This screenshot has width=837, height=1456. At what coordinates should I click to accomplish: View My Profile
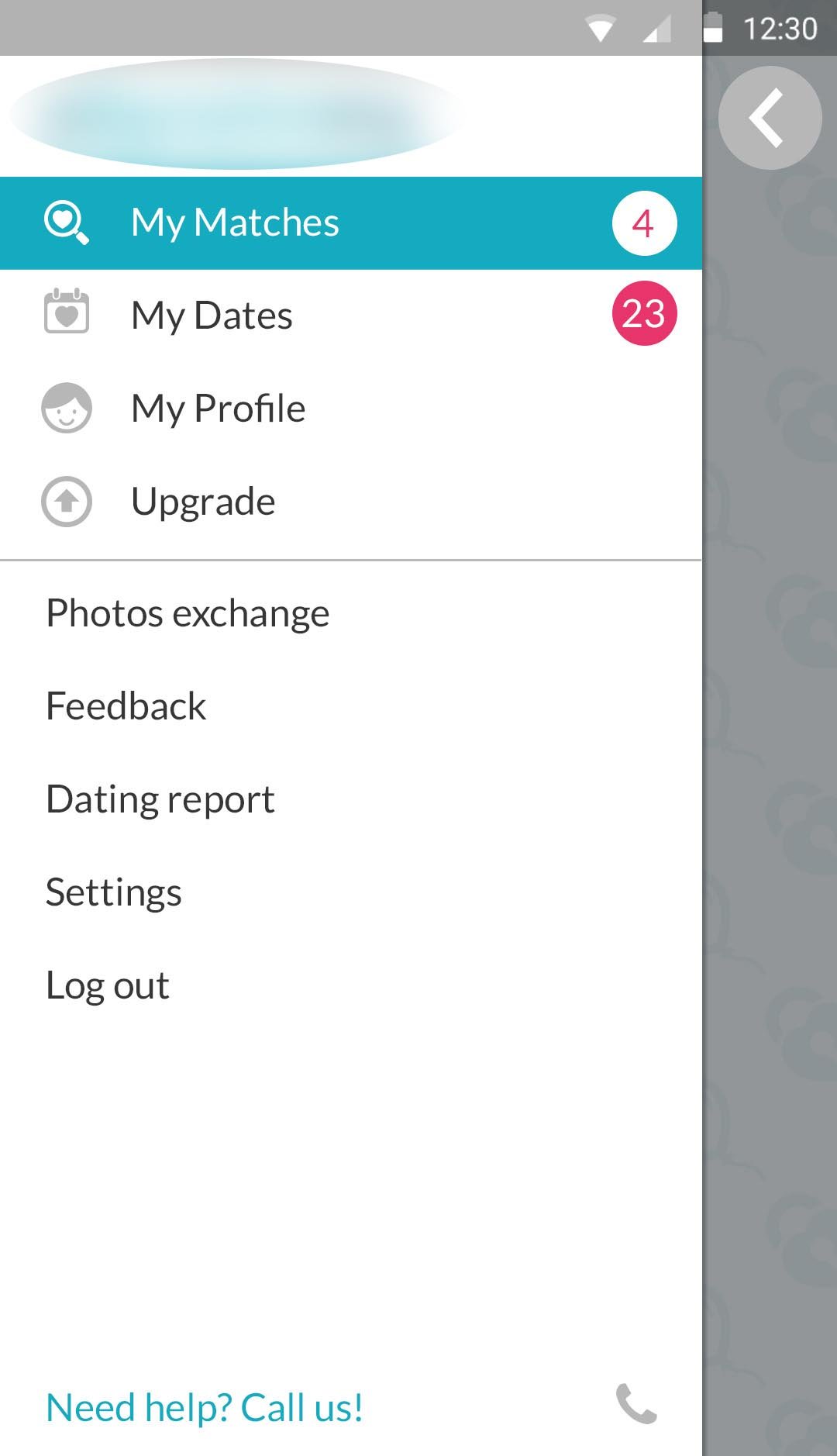point(218,409)
